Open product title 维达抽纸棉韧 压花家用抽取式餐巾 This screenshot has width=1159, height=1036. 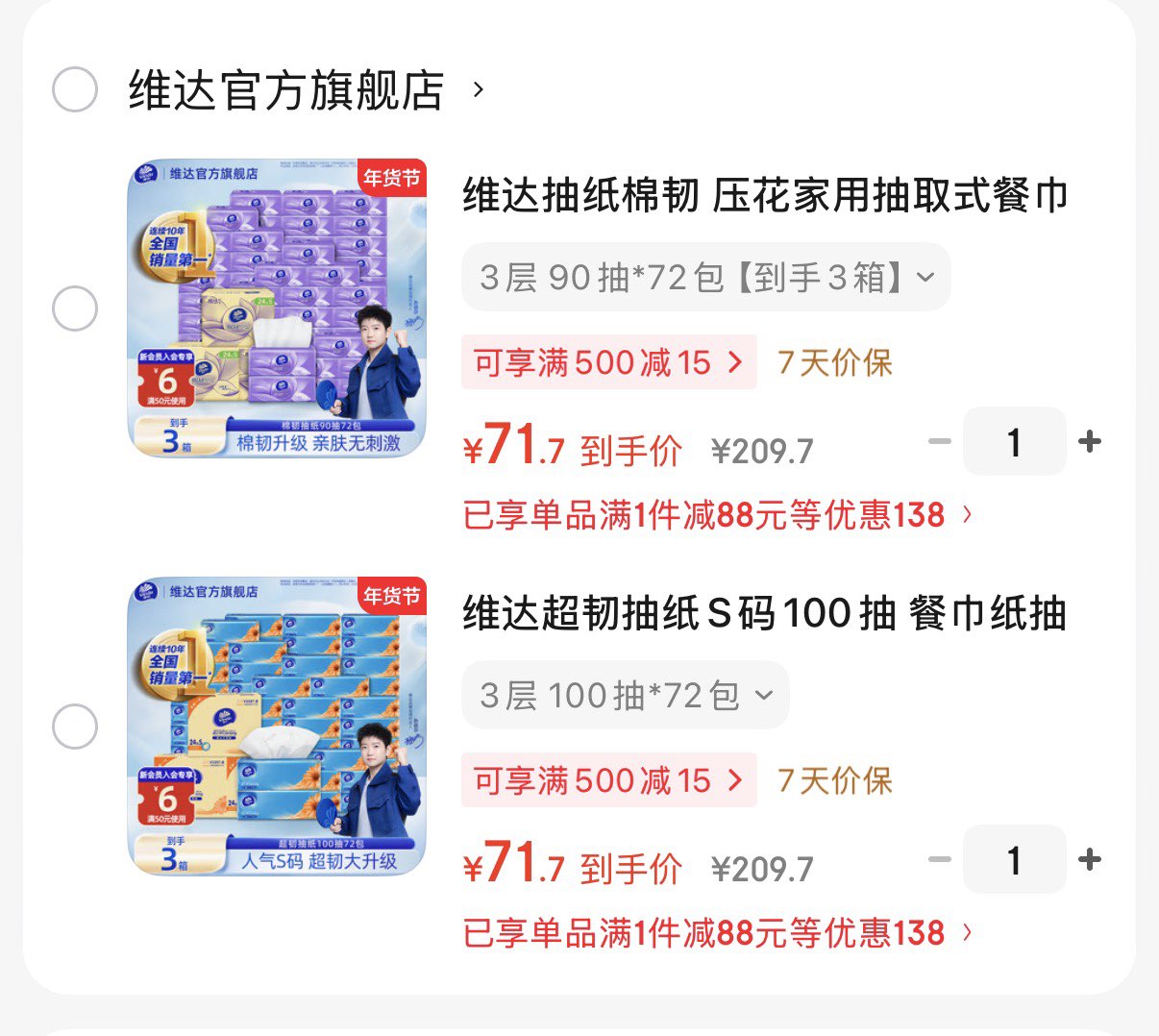click(x=765, y=196)
